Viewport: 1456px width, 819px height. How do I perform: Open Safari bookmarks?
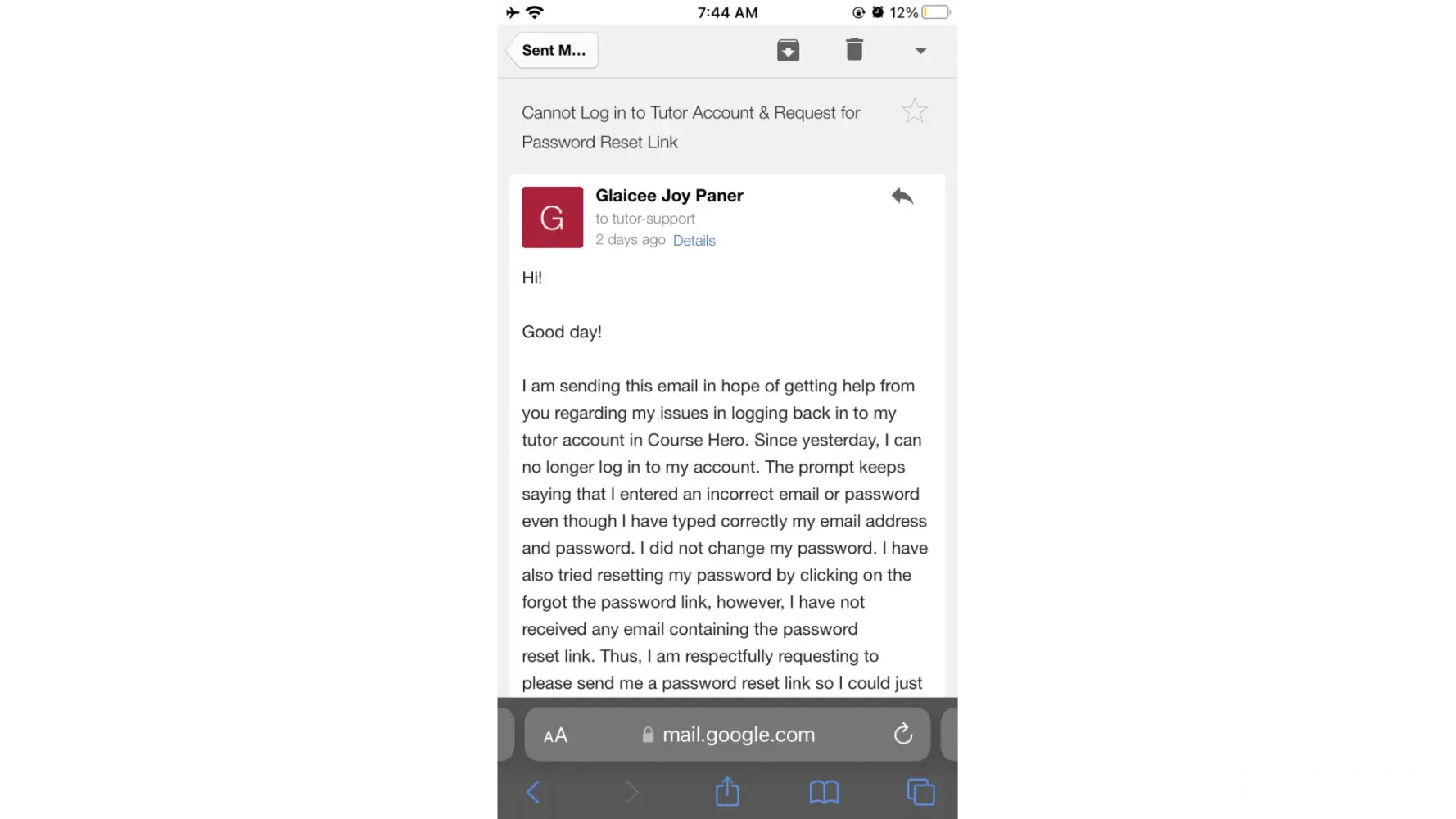(x=824, y=792)
